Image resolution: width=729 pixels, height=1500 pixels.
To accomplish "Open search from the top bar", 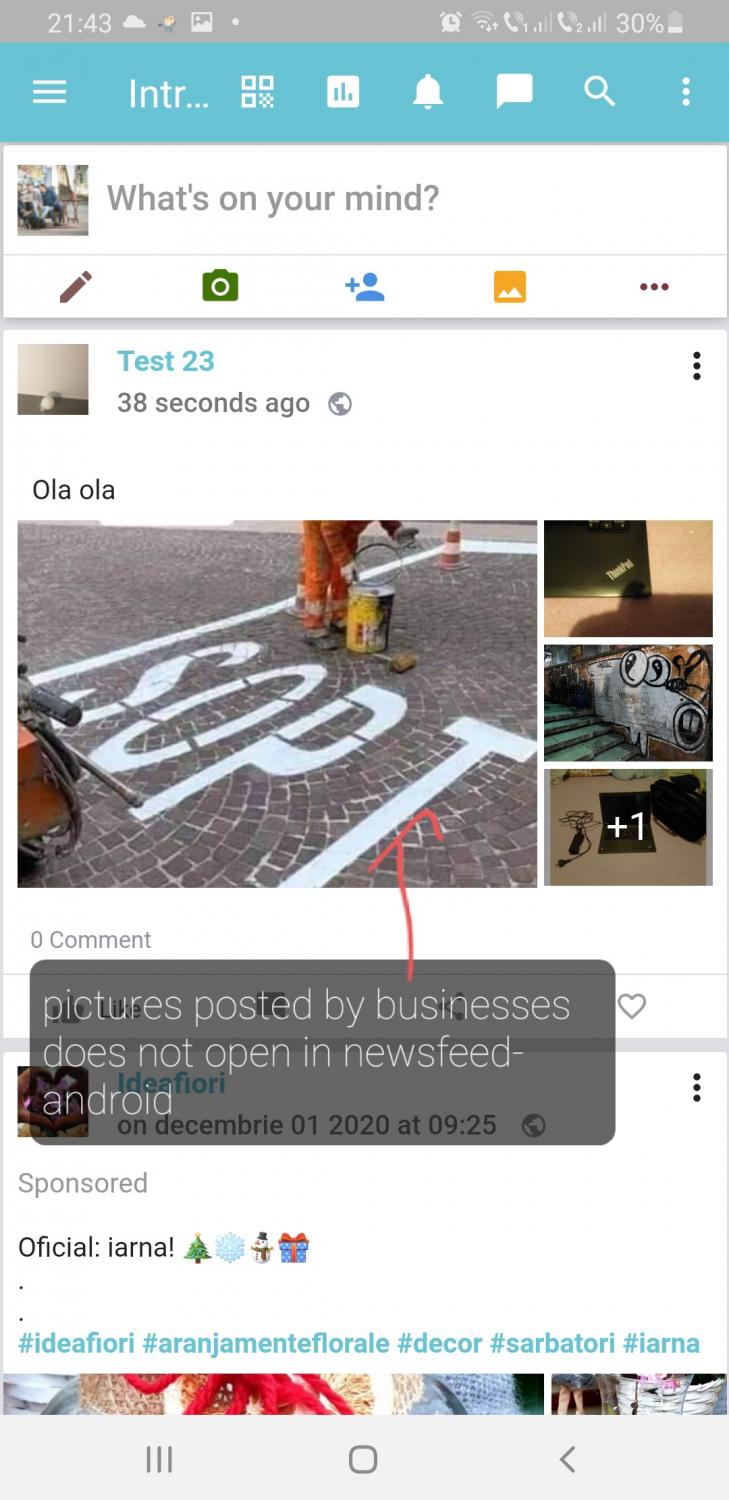I will click(599, 92).
